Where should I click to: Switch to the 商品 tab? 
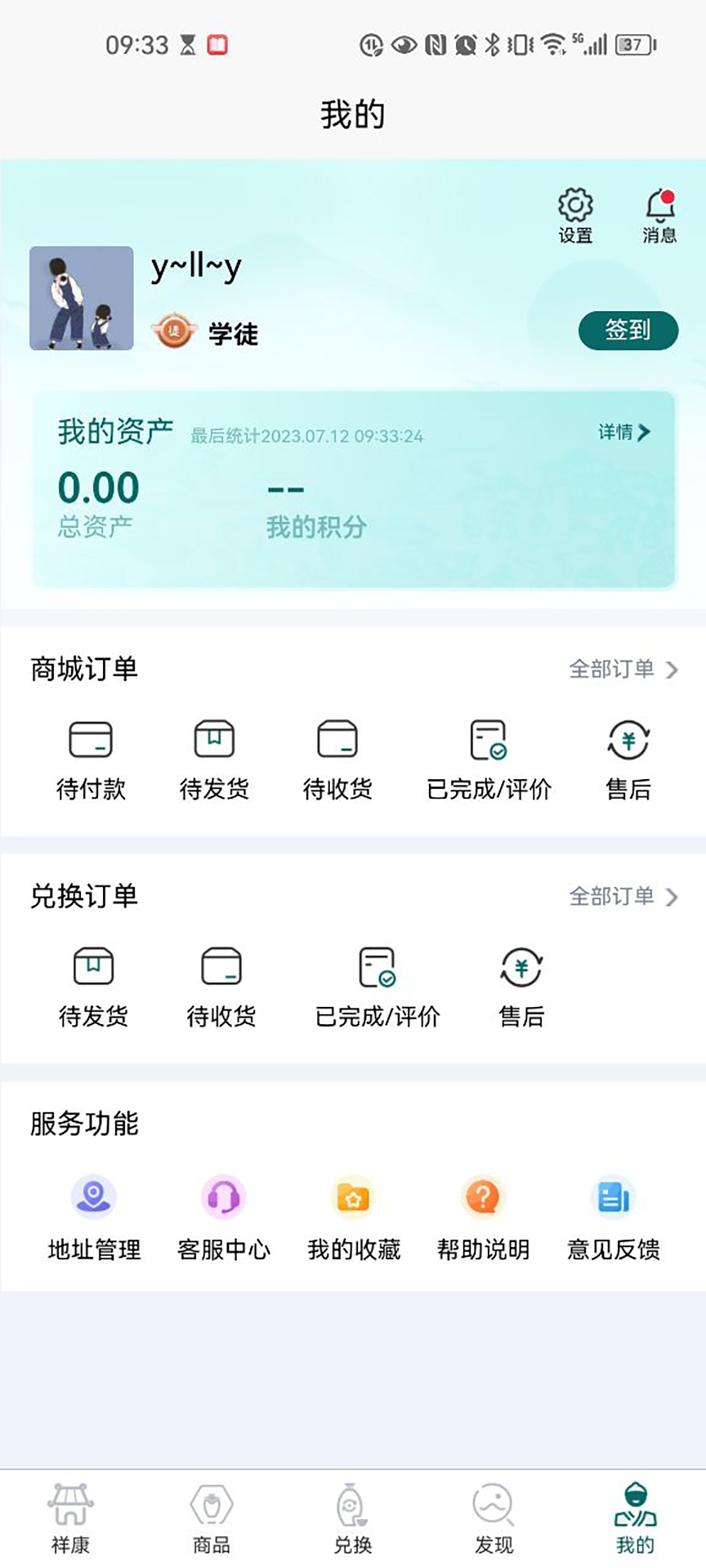tap(212, 1518)
